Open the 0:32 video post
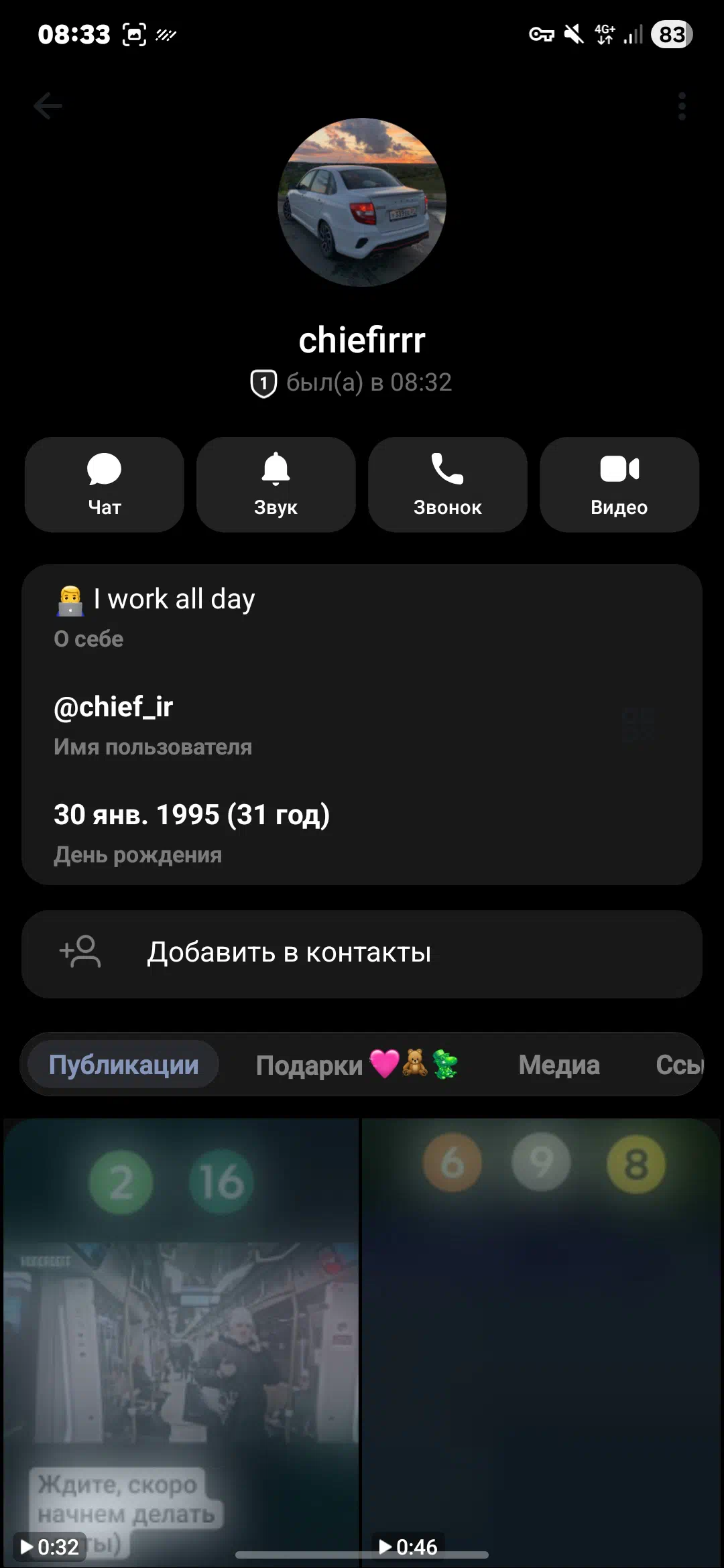 pos(181,1340)
